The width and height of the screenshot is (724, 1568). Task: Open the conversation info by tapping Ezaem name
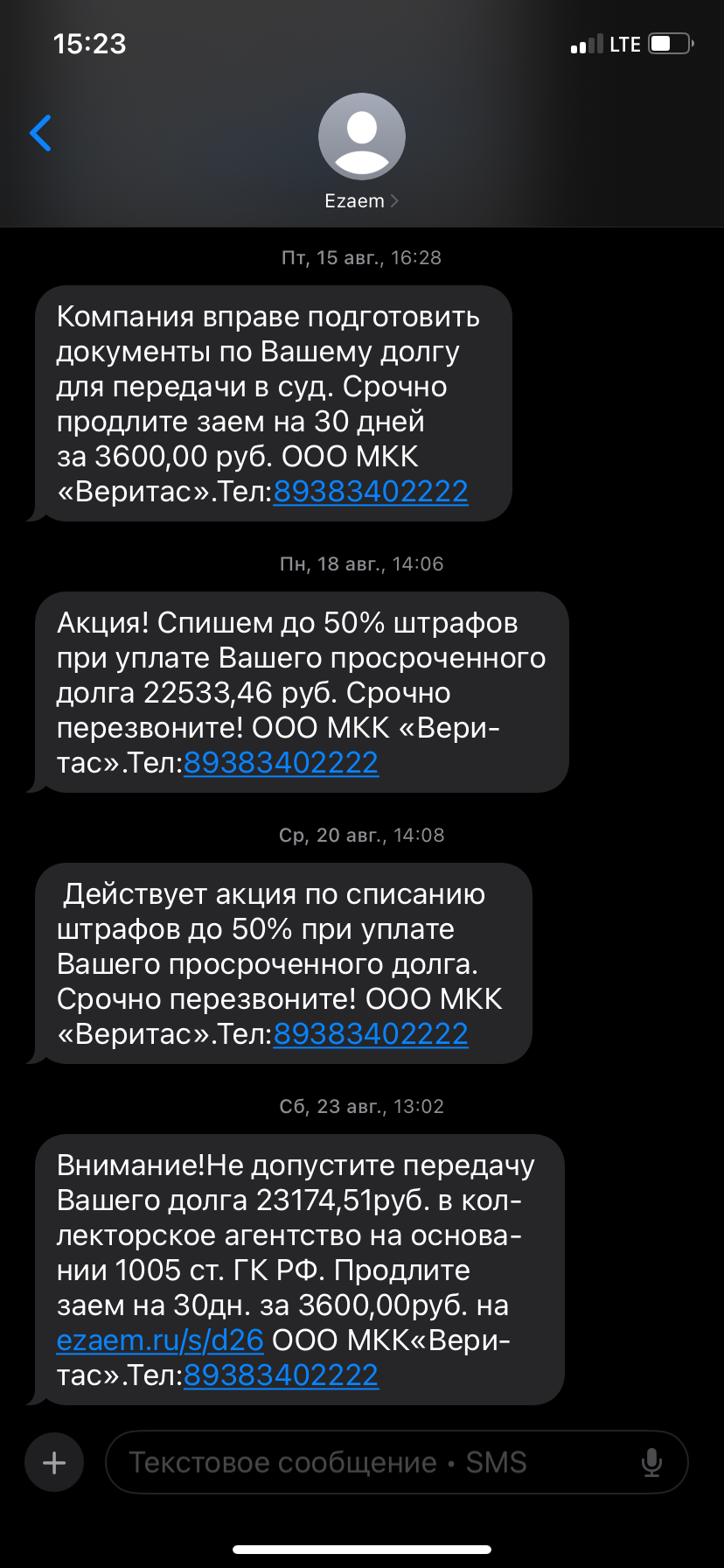coord(353,200)
